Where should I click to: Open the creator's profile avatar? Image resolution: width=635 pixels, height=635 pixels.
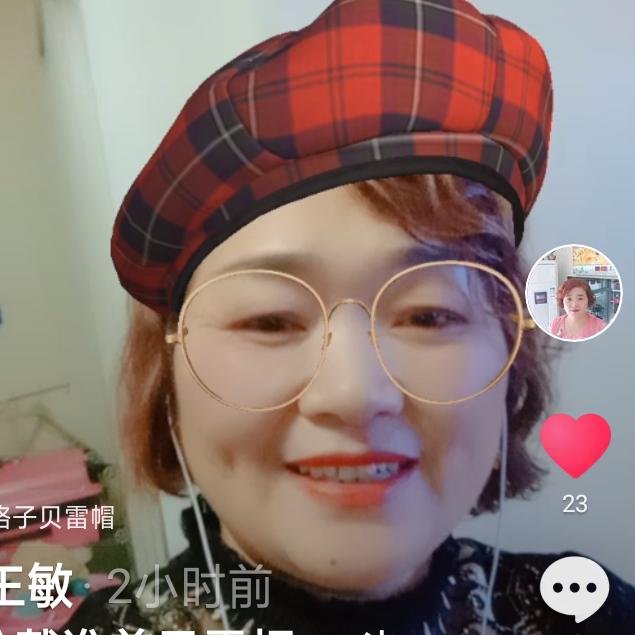pos(573,293)
